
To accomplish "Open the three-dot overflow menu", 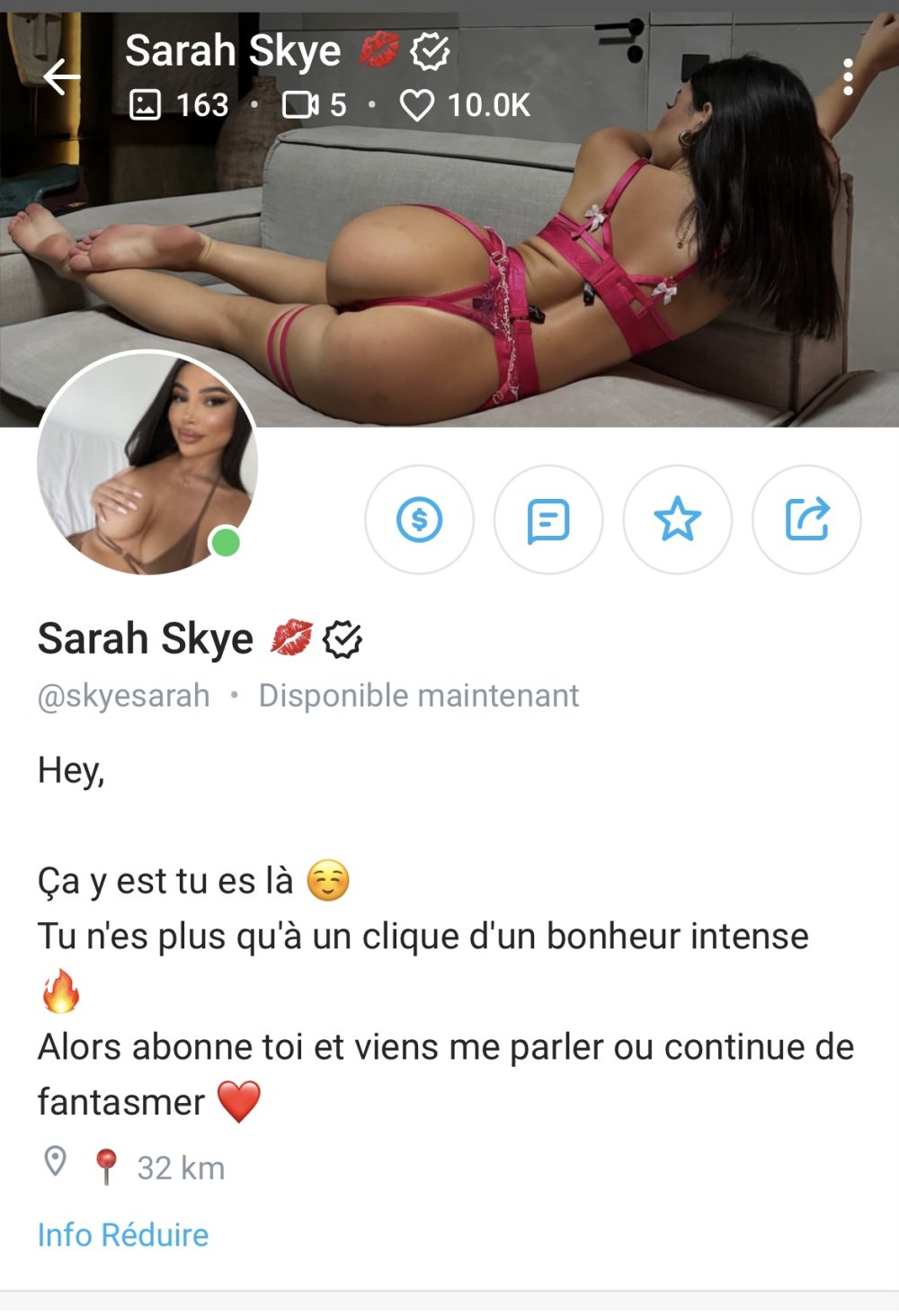I will pos(847,77).
